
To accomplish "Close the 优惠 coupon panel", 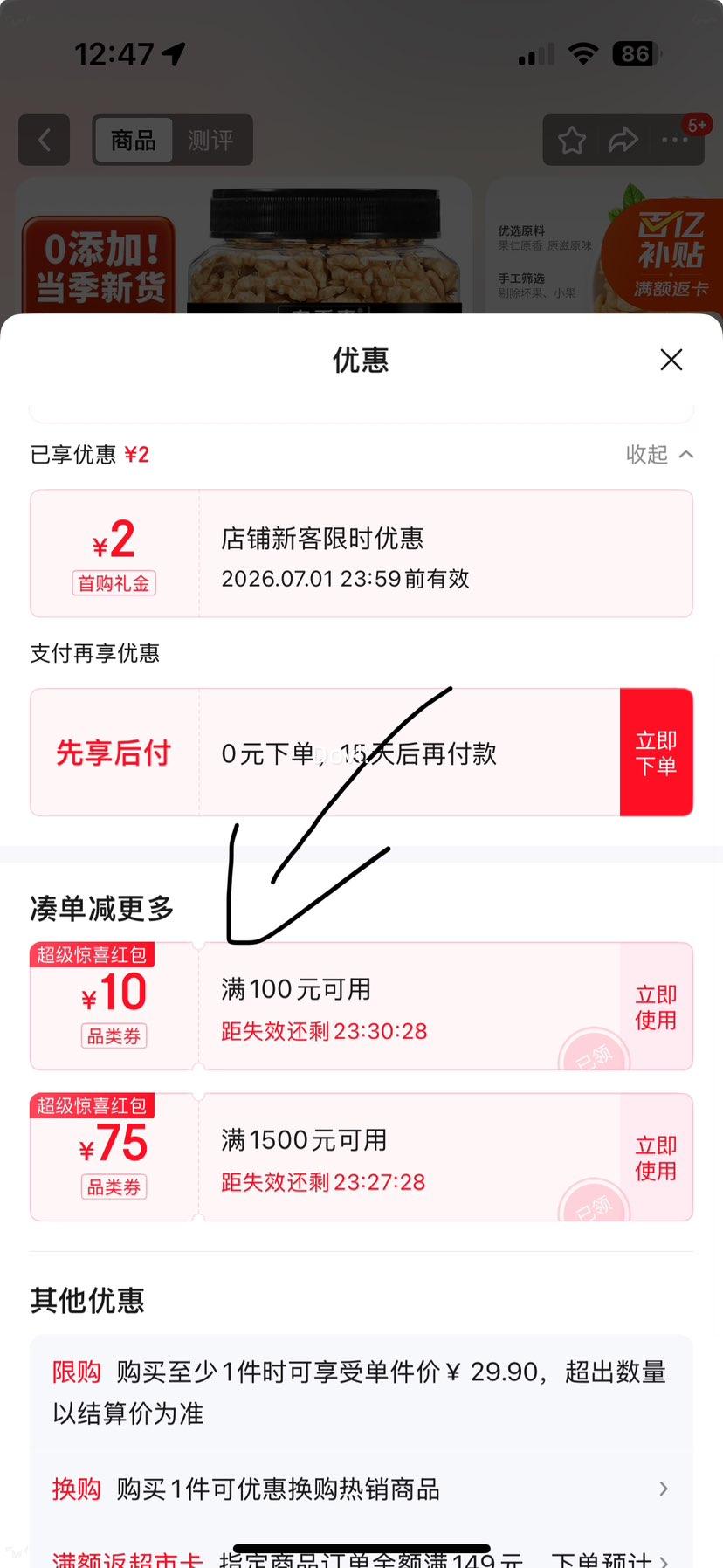I will (x=671, y=360).
